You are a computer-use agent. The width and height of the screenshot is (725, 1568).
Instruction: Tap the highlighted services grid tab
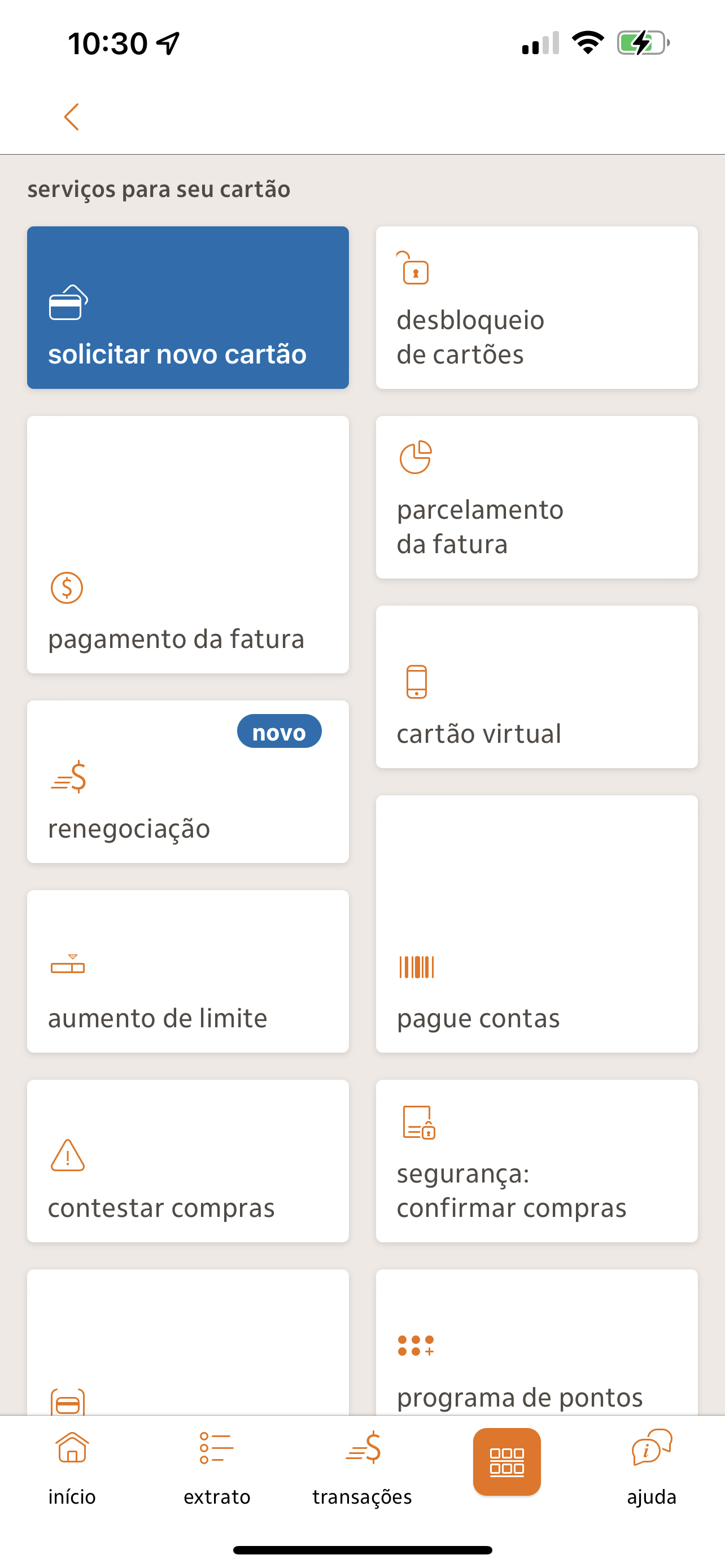point(506,1461)
